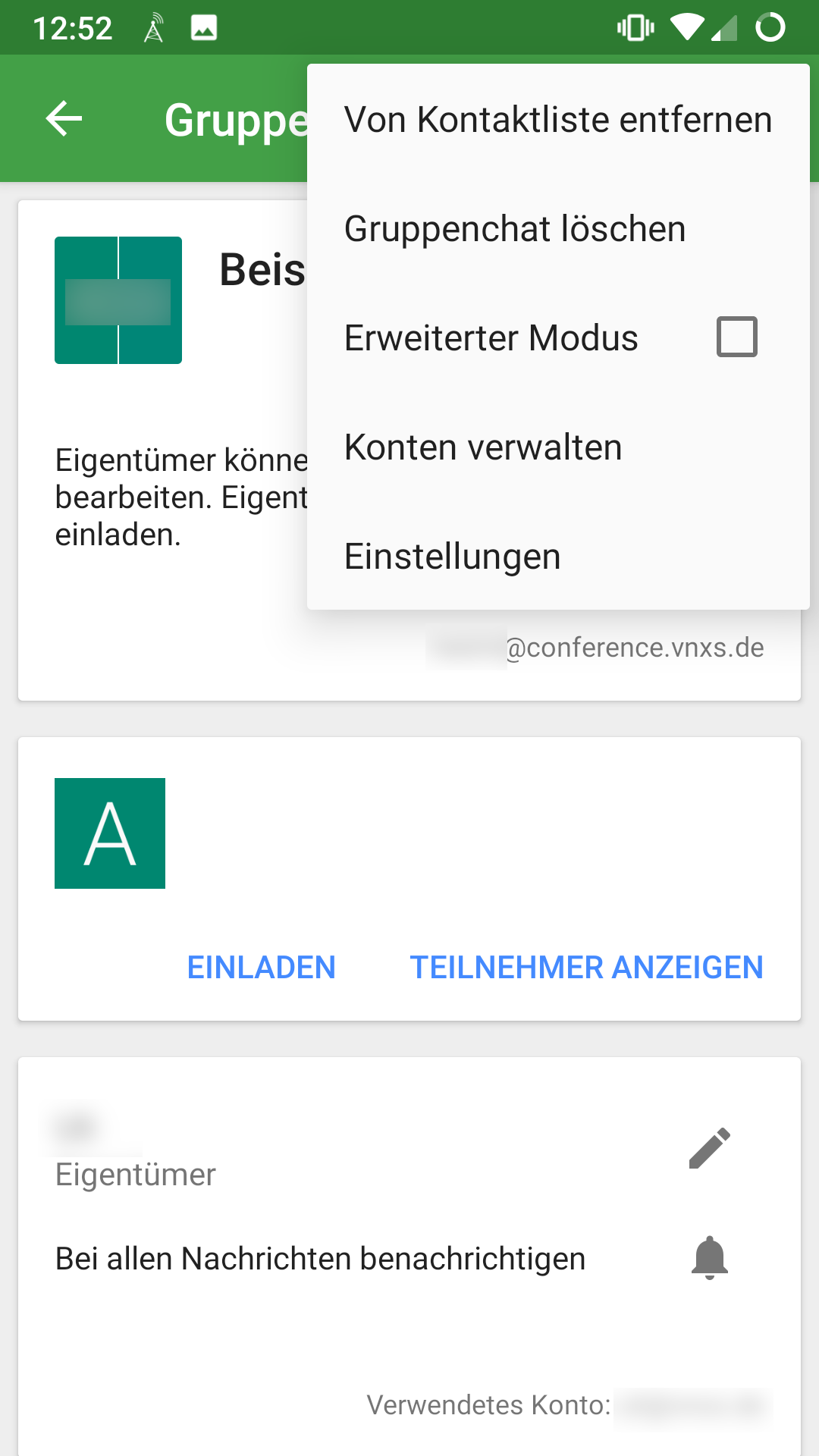Enable the 'Erweiterter Modus' checkbox
819x1456 pixels.
pos(736,337)
